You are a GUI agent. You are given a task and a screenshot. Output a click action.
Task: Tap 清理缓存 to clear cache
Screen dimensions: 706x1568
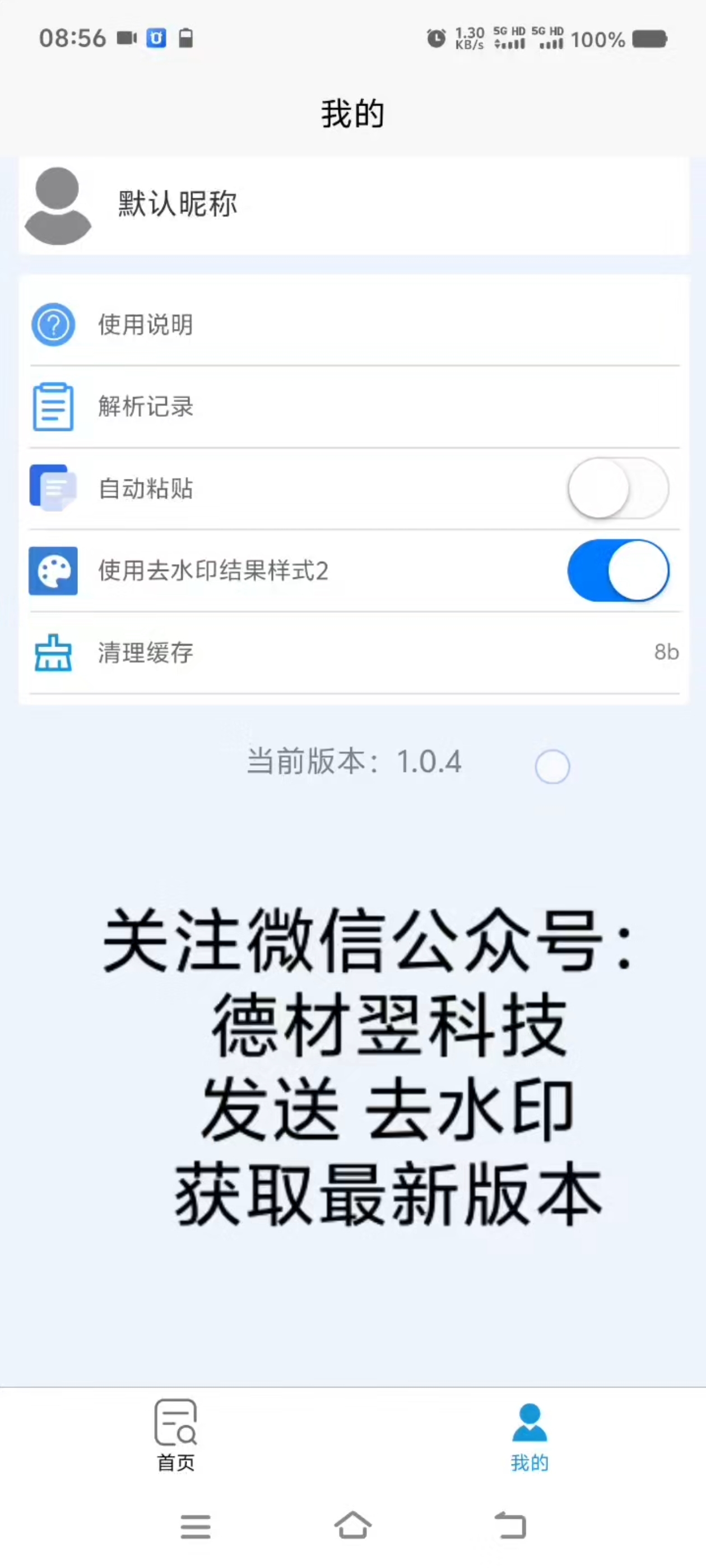point(355,652)
